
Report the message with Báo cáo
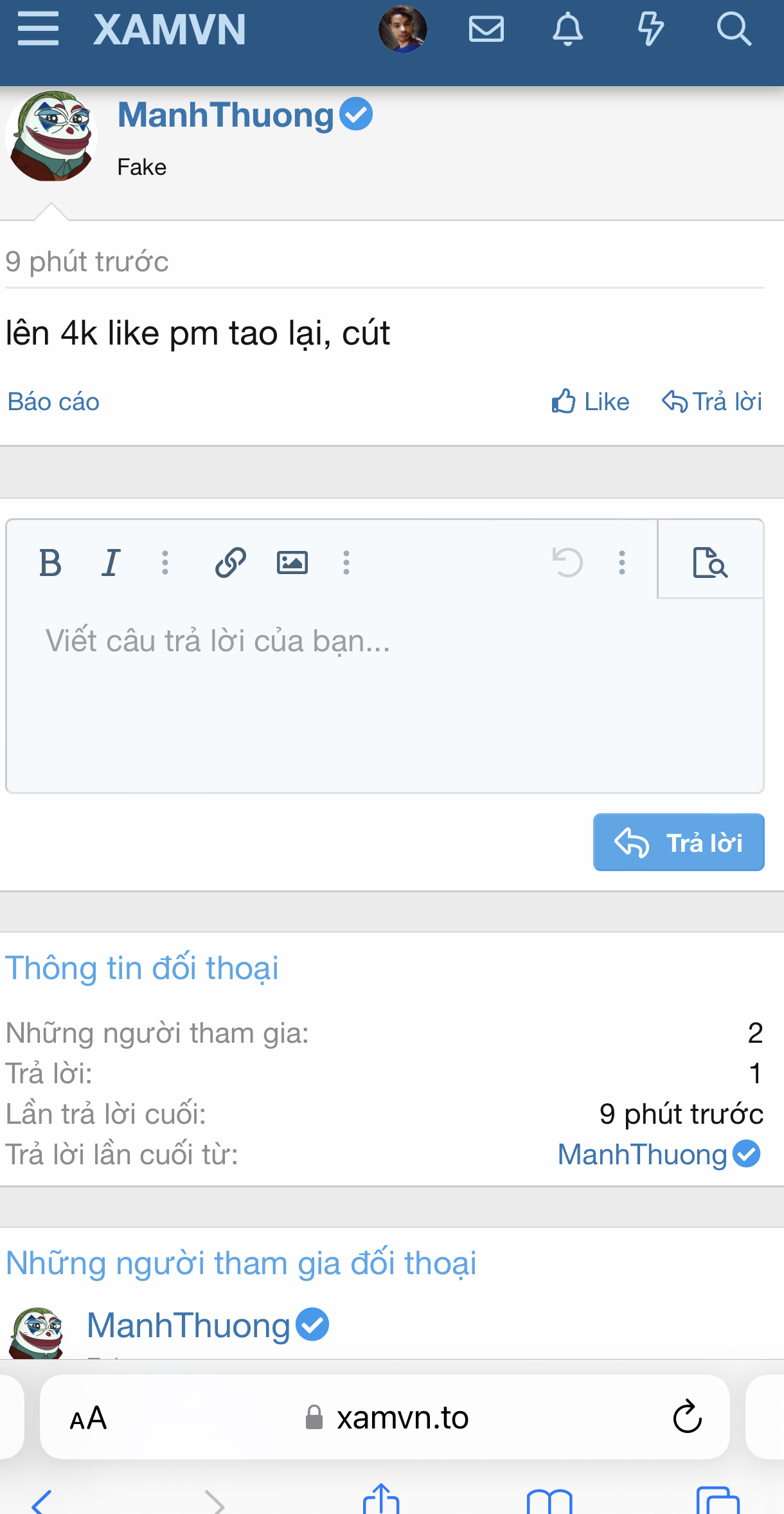point(53,402)
